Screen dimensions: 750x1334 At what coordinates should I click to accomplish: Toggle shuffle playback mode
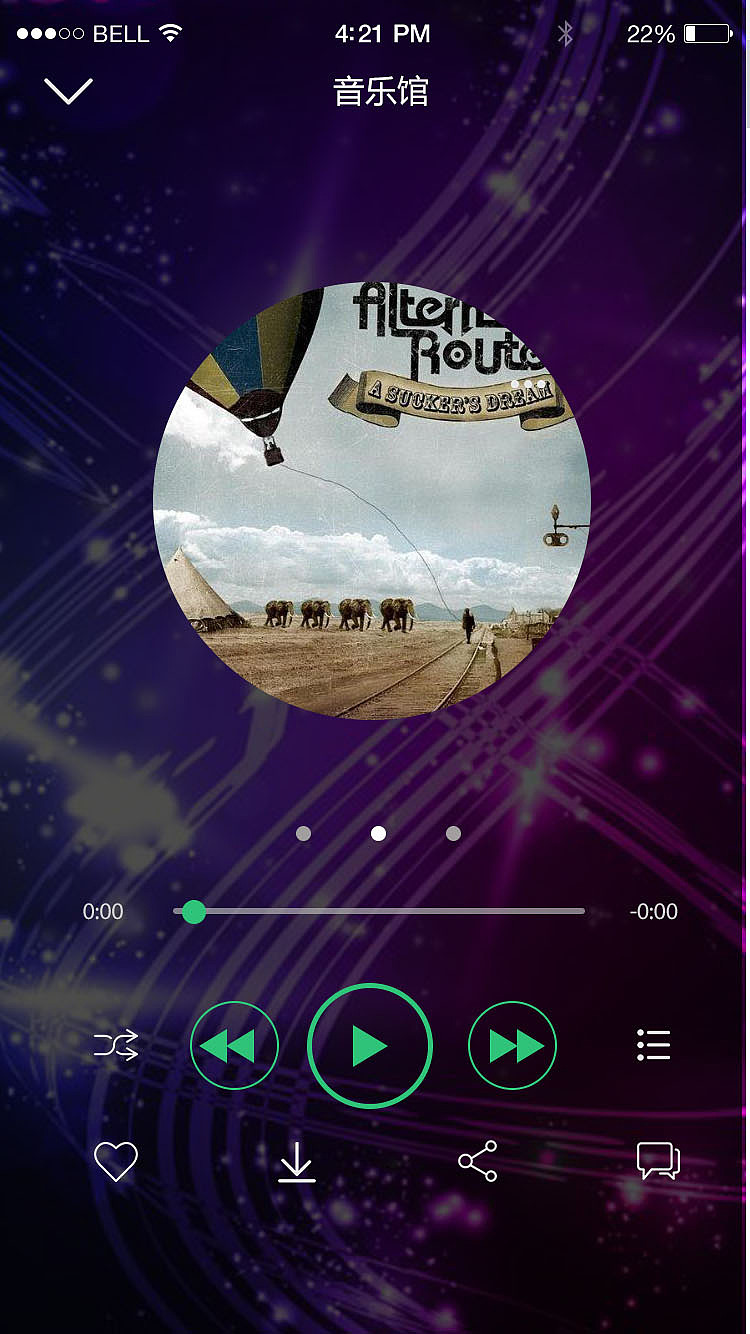(116, 1046)
